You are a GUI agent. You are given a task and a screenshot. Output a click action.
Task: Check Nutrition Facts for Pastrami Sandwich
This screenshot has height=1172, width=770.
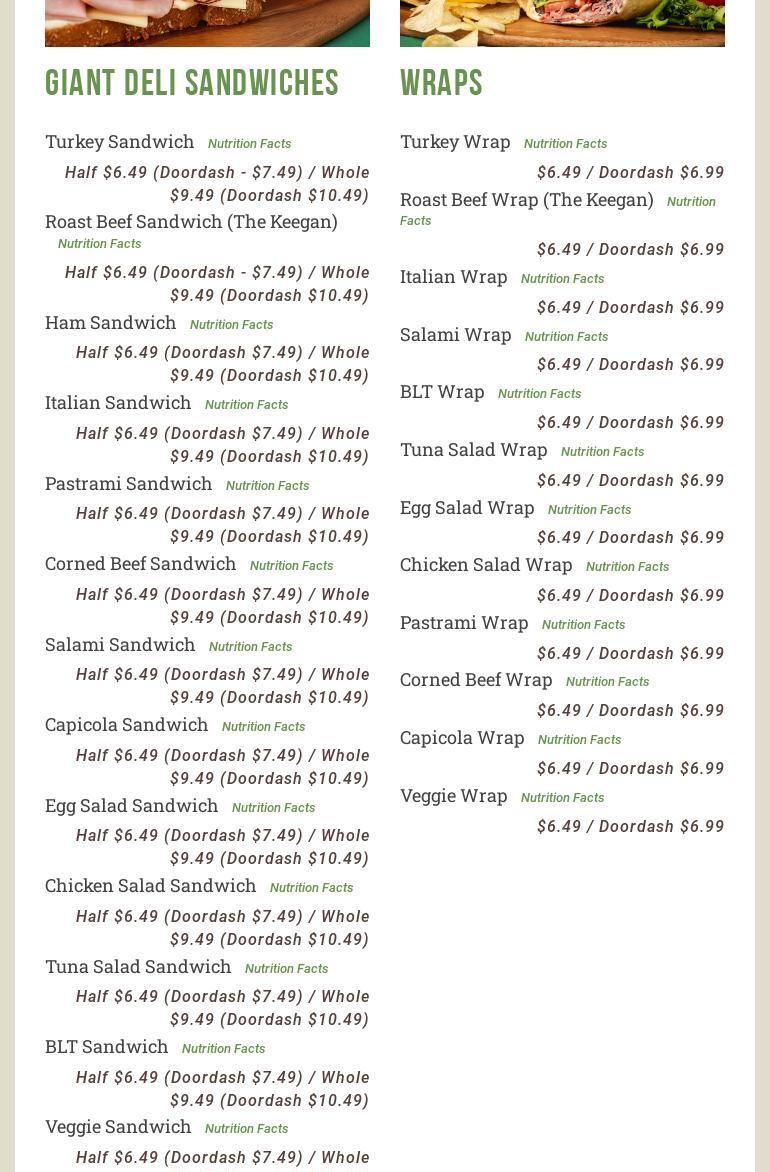pos(267,486)
